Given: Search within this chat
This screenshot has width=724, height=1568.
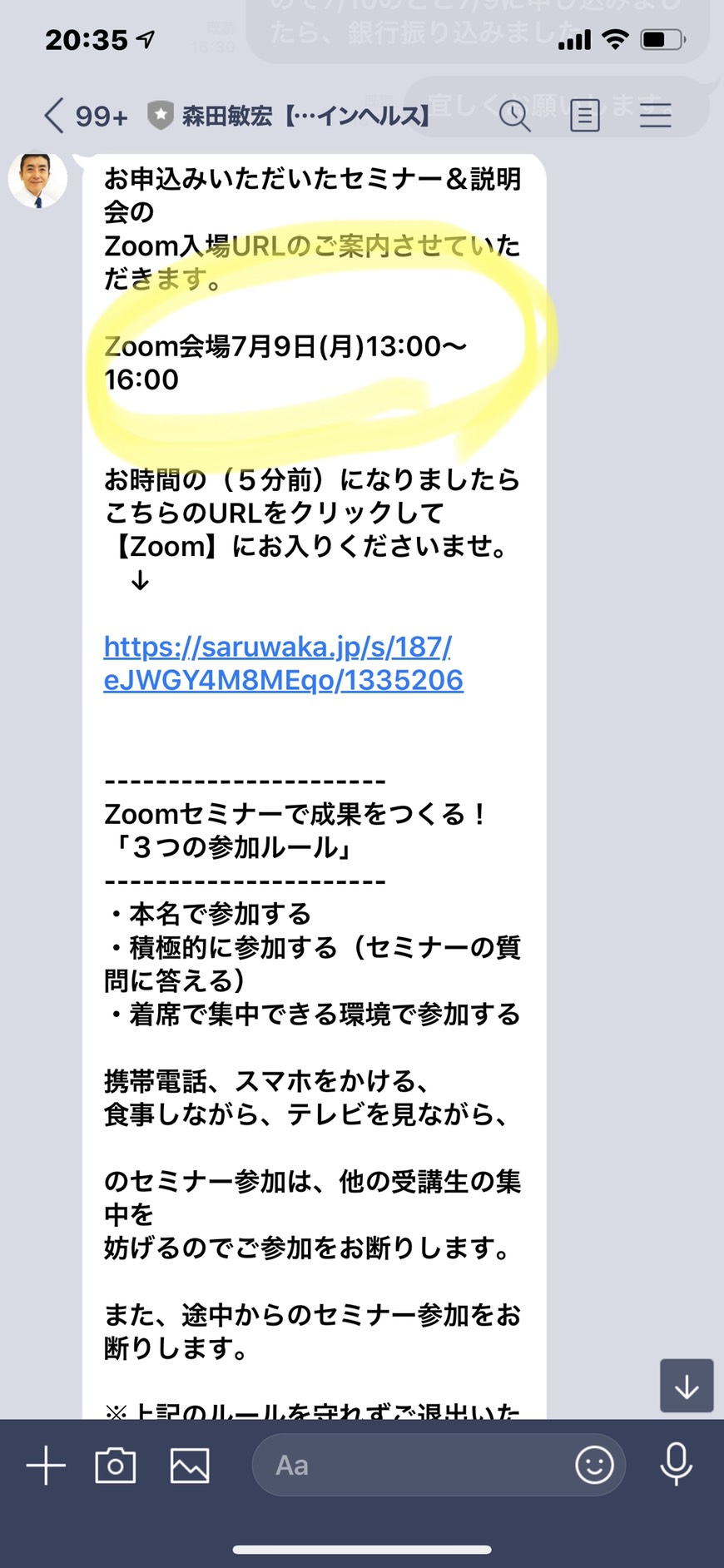Looking at the screenshot, I should click(x=514, y=115).
